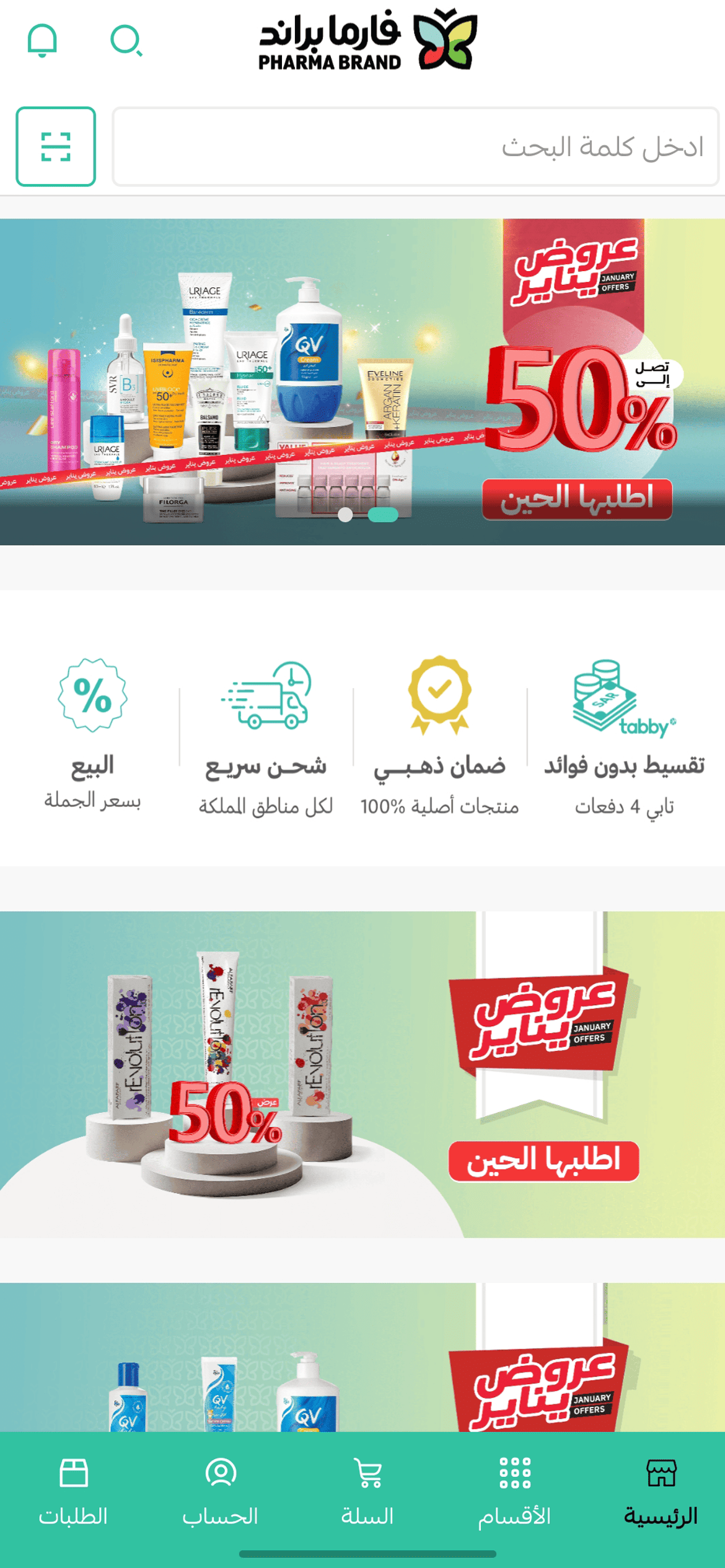The height and width of the screenshot is (1568, 725).
Task: Open the notifications bell
Action: pos(42,41)
